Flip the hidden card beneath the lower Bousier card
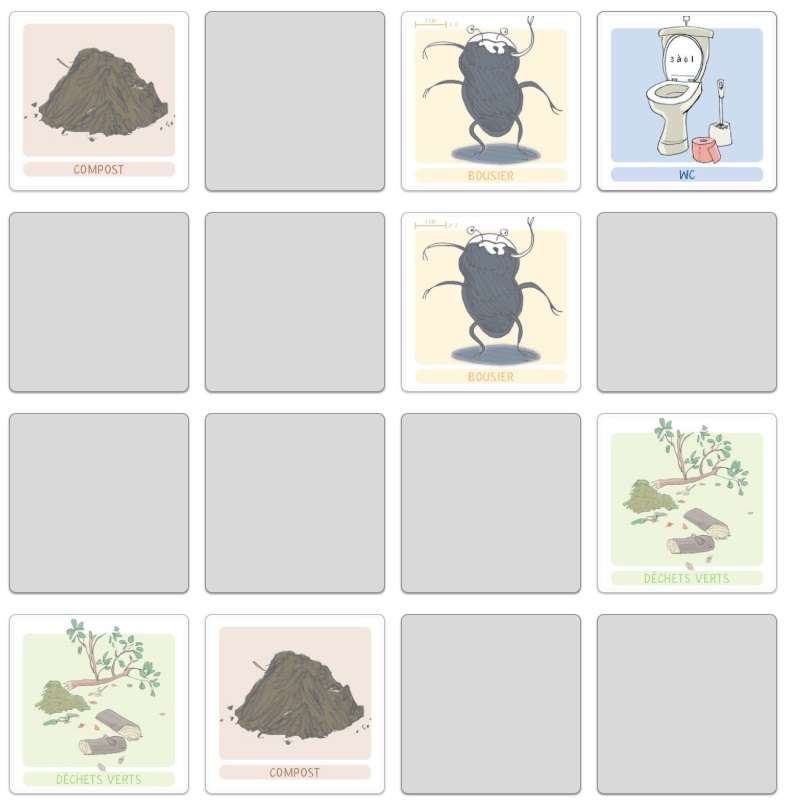Image resolution: width=790 pixels, height=809 pixels. click(x=491, y=503)
